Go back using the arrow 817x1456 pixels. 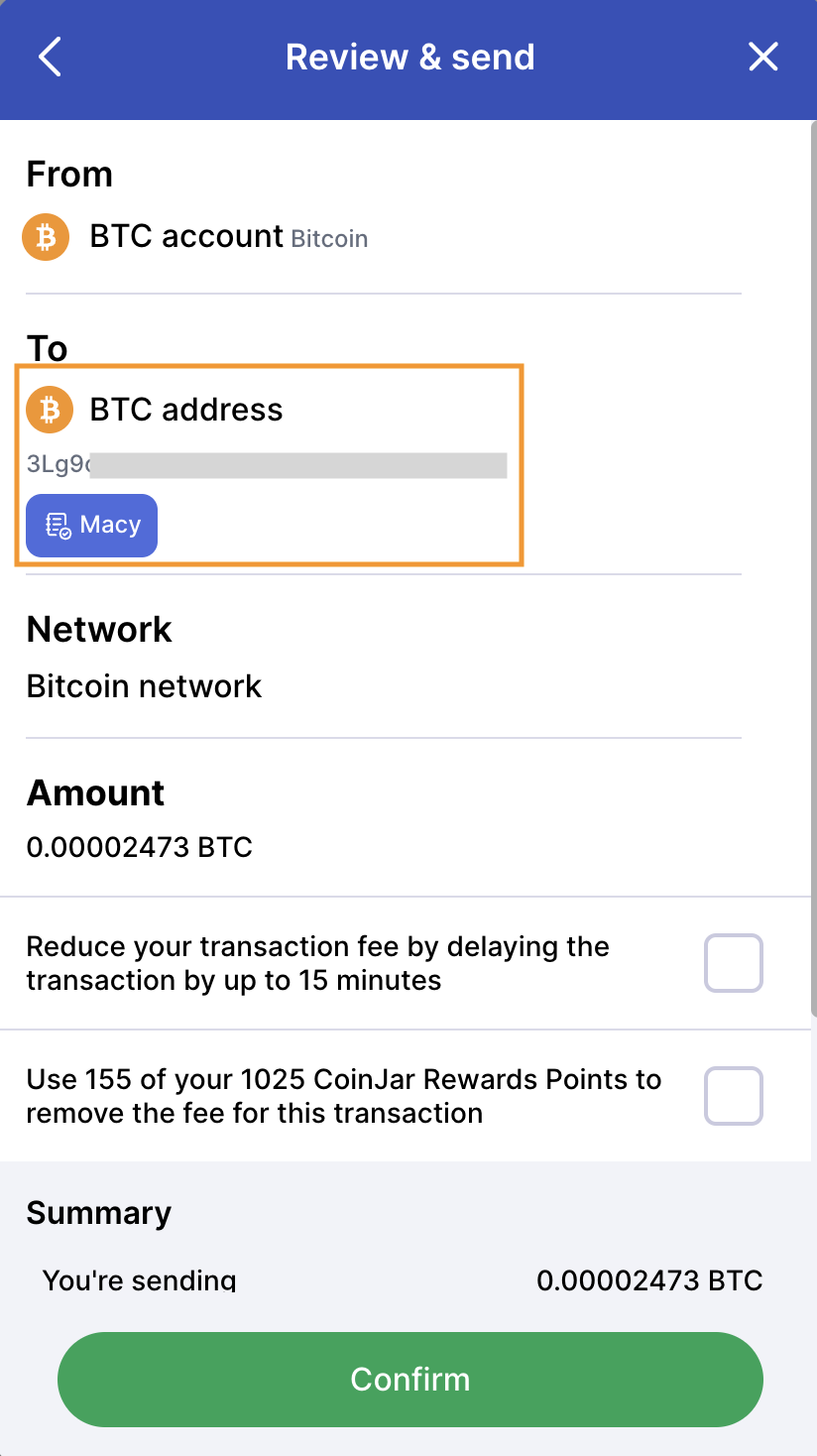50,57
